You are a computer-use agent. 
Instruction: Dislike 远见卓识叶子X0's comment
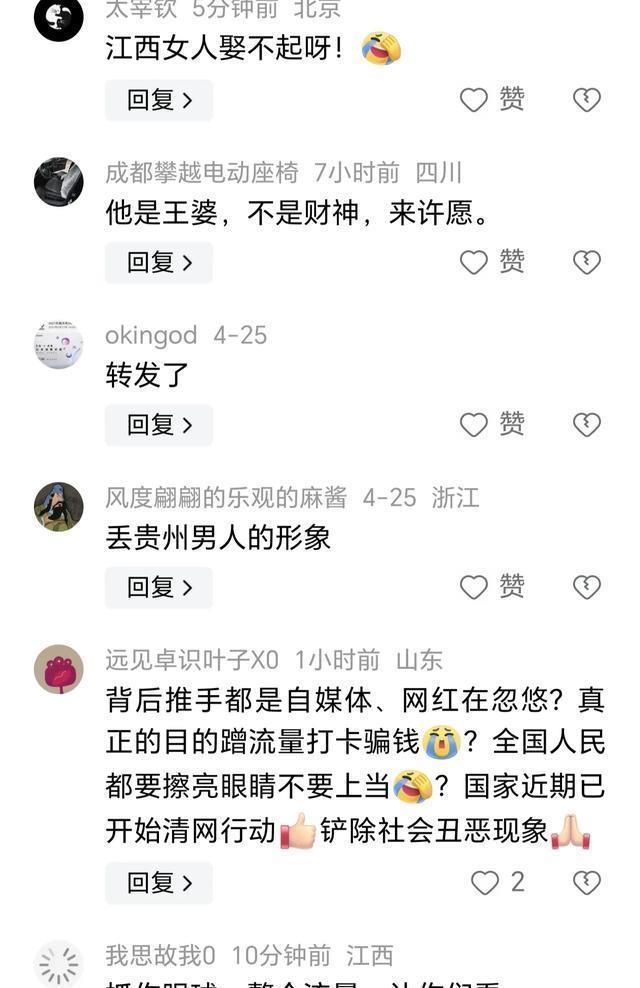(x=586, y=882)
